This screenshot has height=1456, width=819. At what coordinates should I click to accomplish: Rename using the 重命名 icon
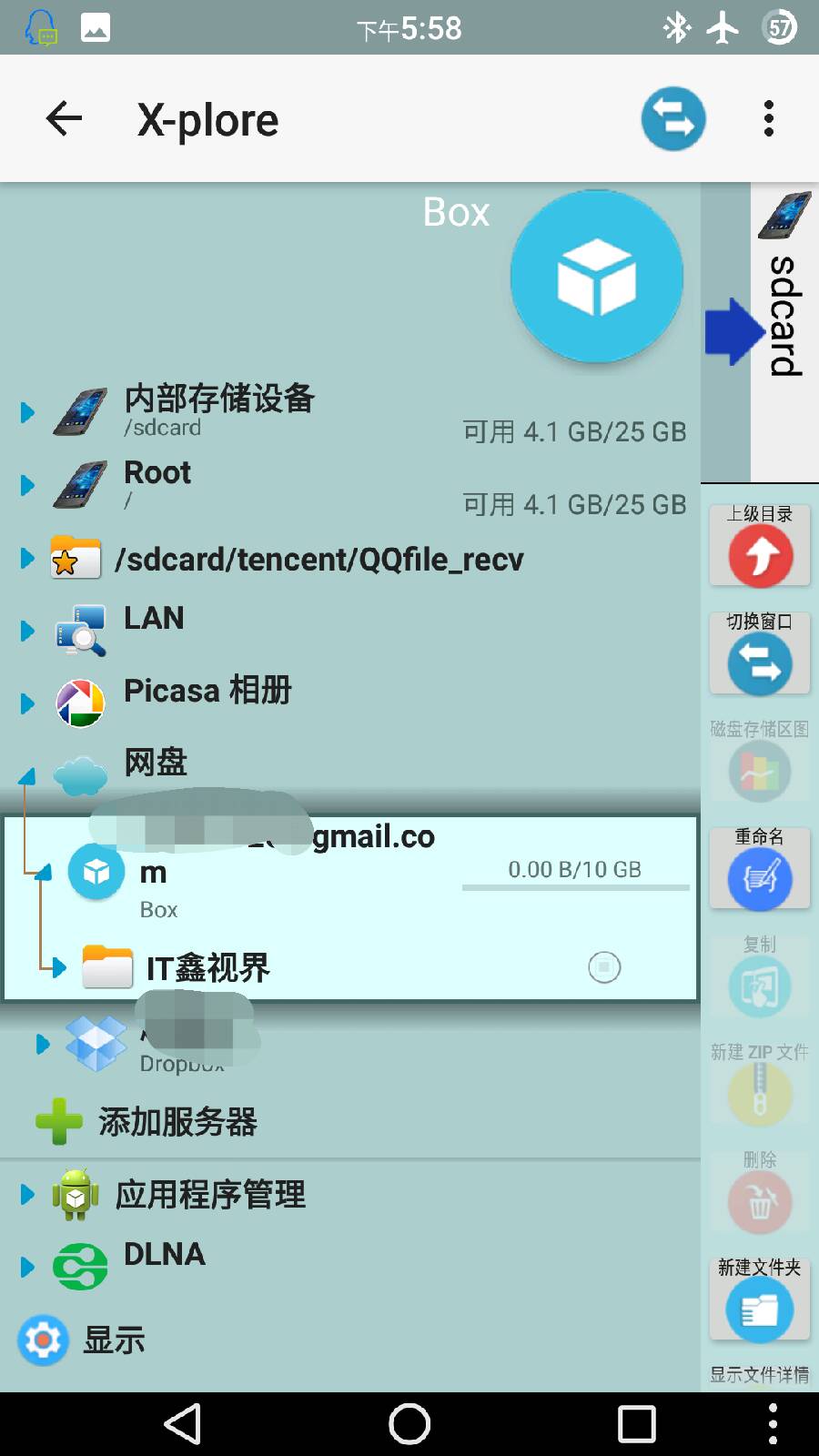point(760,876)
